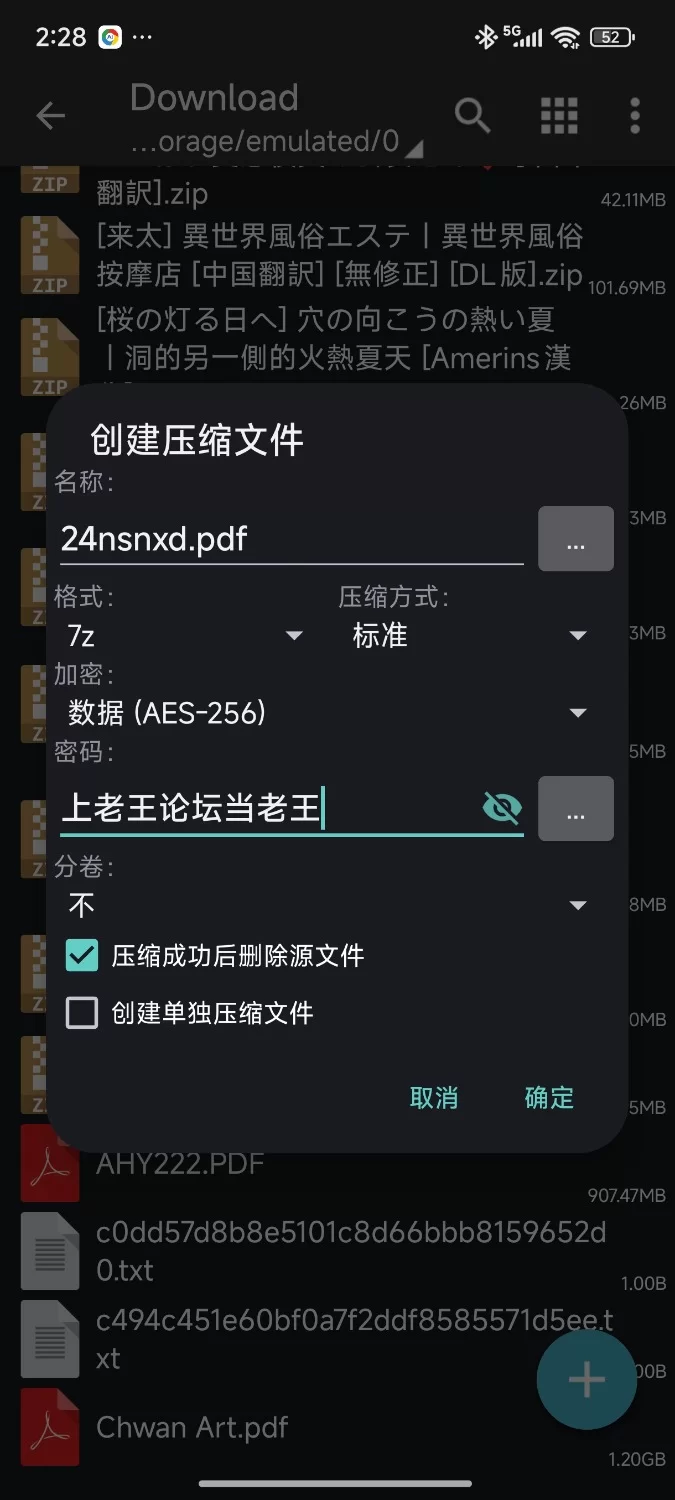Open the button beside password field
This screenshot has width=675, height=1500.
(x=575, y=808)
